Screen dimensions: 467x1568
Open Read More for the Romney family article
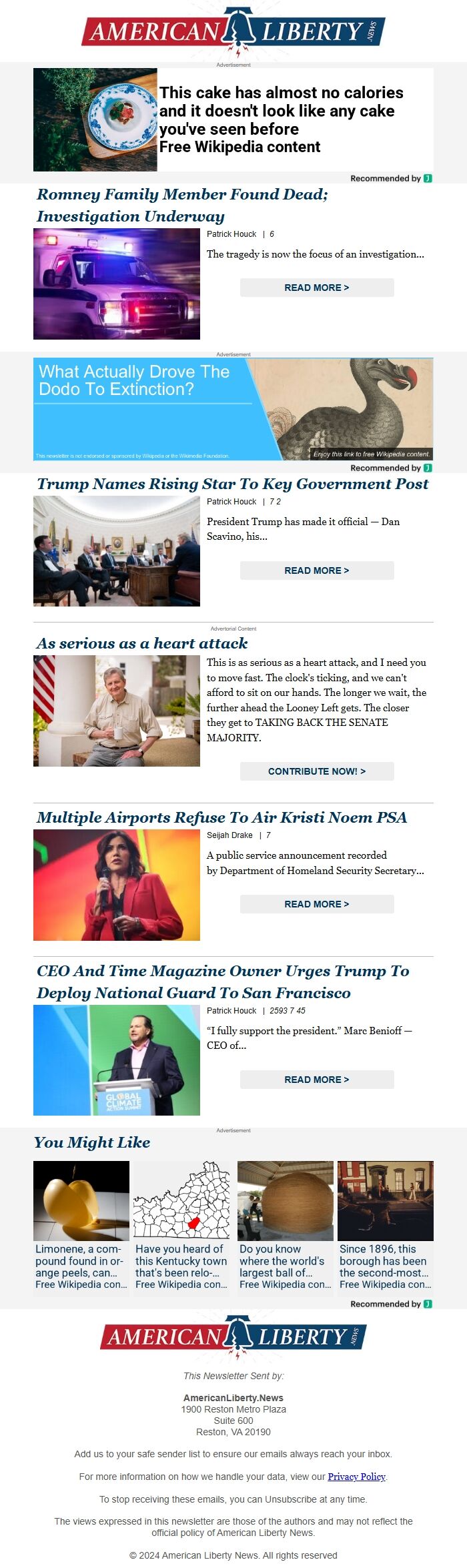click(x=316, y=288)
